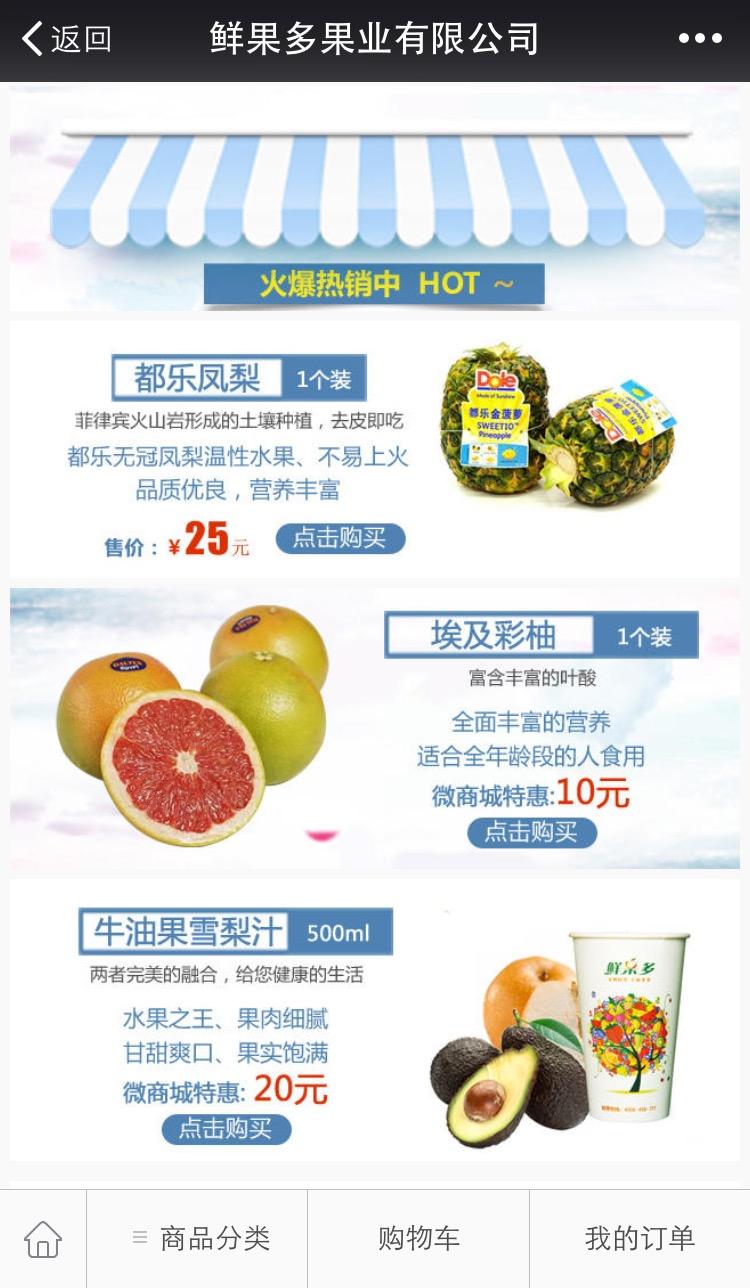Screen dimensions: 750x1288
Task: Go to shop home via house icon
Action: (43, 1238)
